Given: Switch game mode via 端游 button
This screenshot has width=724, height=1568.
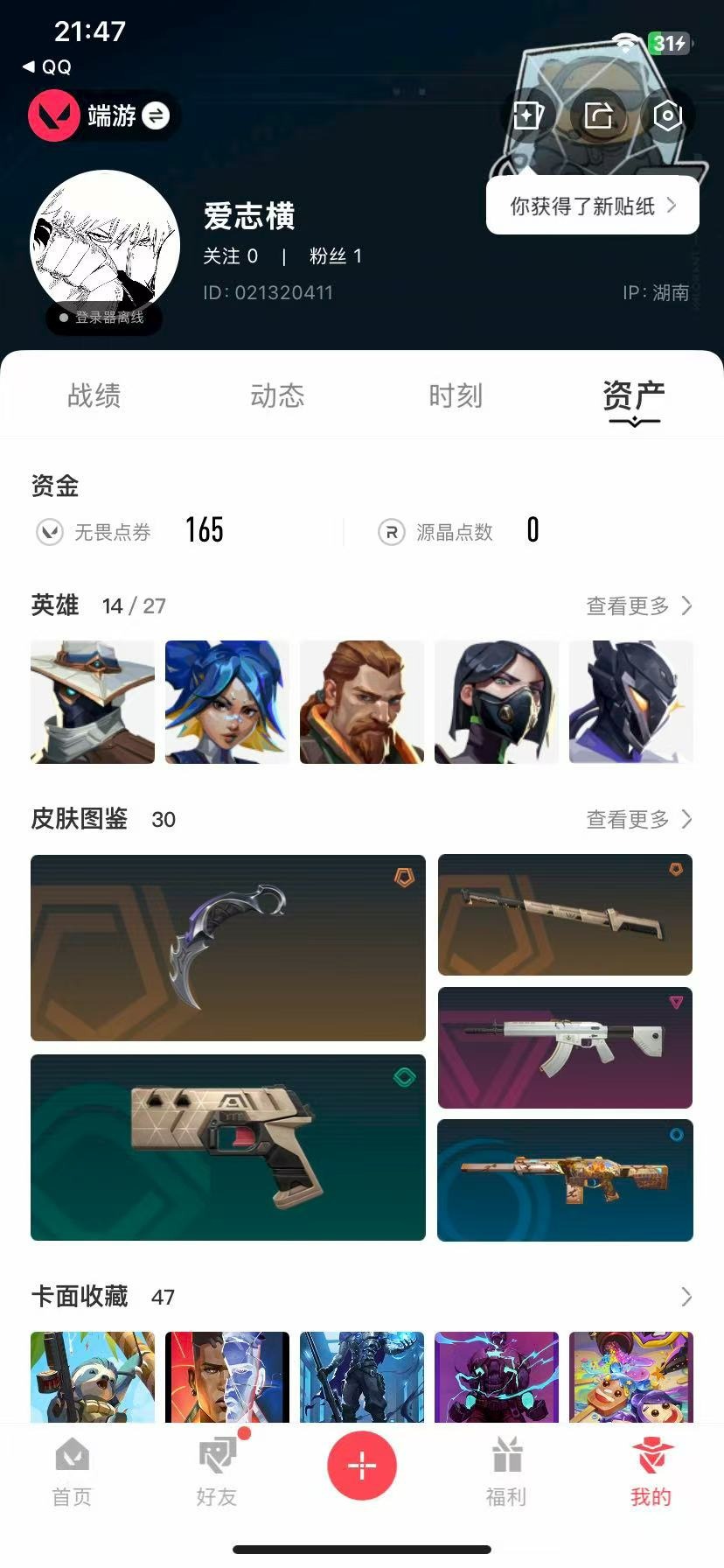Looking at the screenshot, I should (105, 115).
